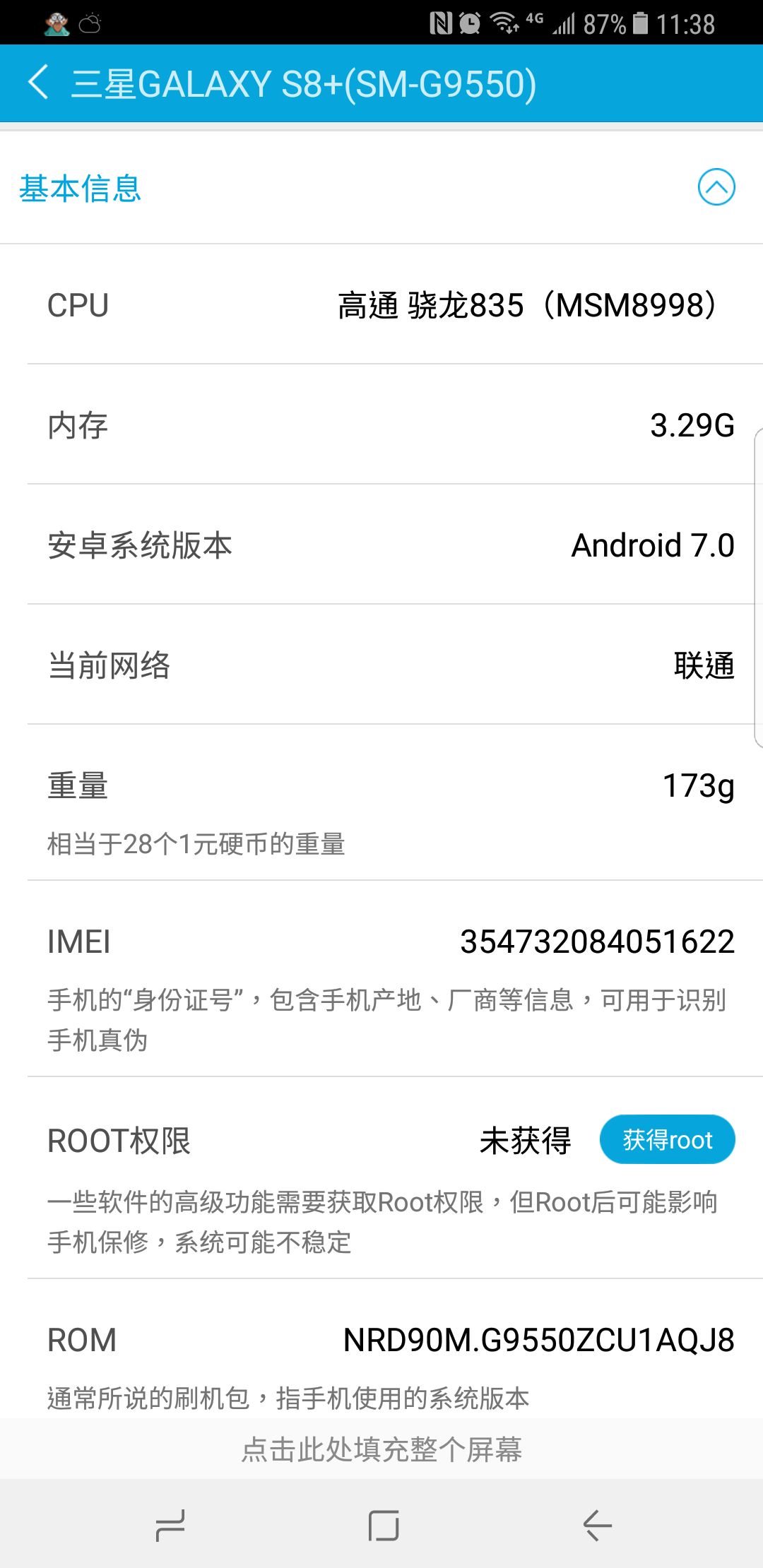
Task: Go back using the header arrow
Action: pyautogui.click(x=38, y=83)
